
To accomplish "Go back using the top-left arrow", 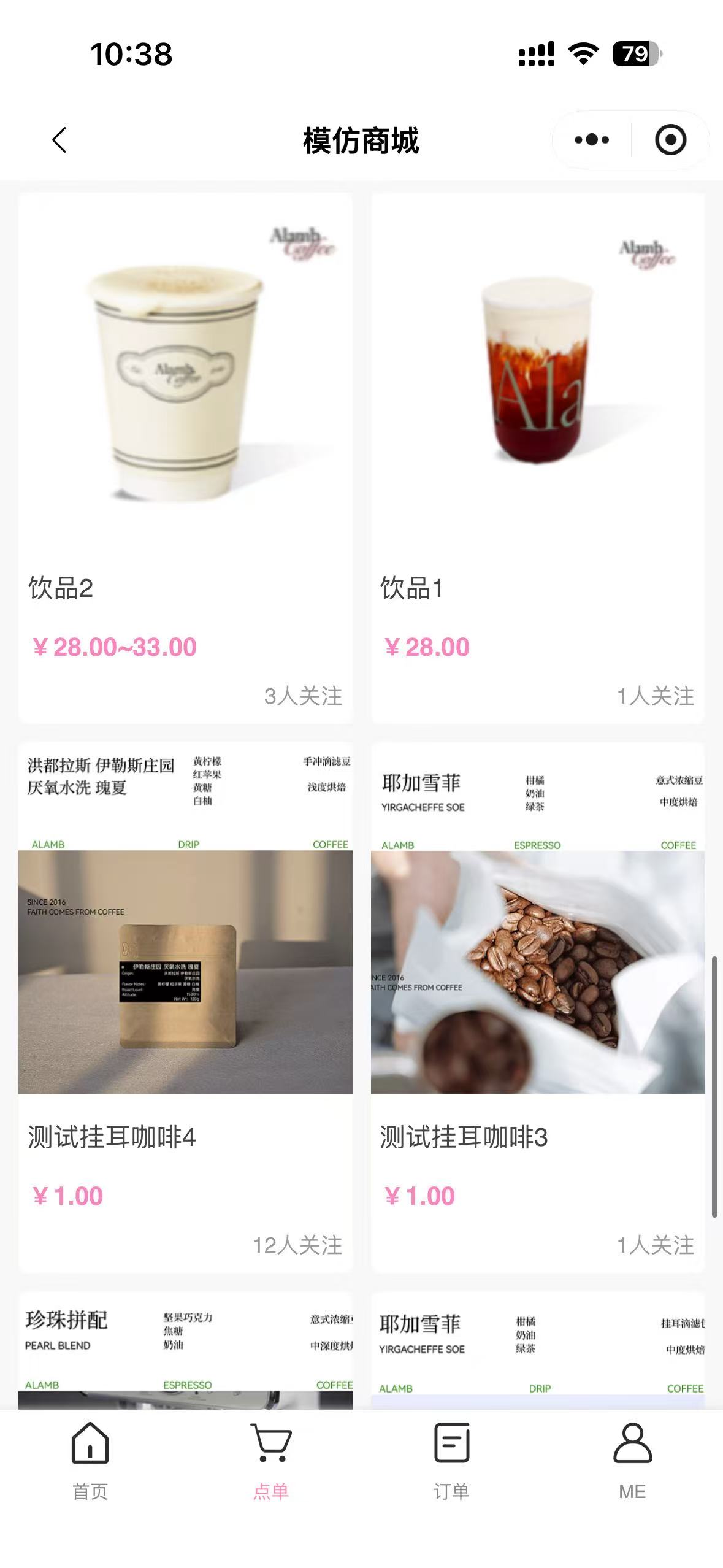I will point(59,140).
